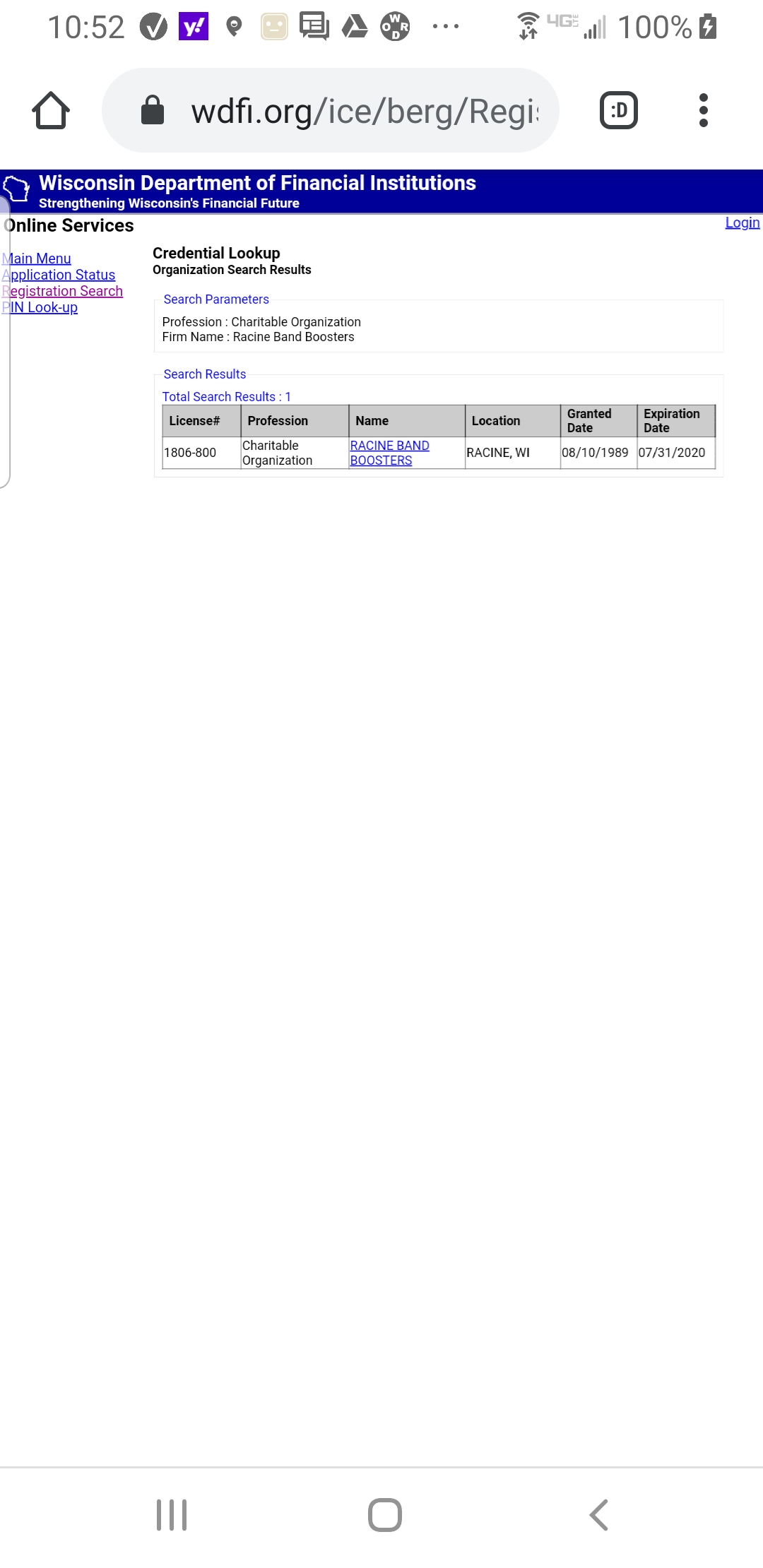Open the browser home page

[51, 110]
